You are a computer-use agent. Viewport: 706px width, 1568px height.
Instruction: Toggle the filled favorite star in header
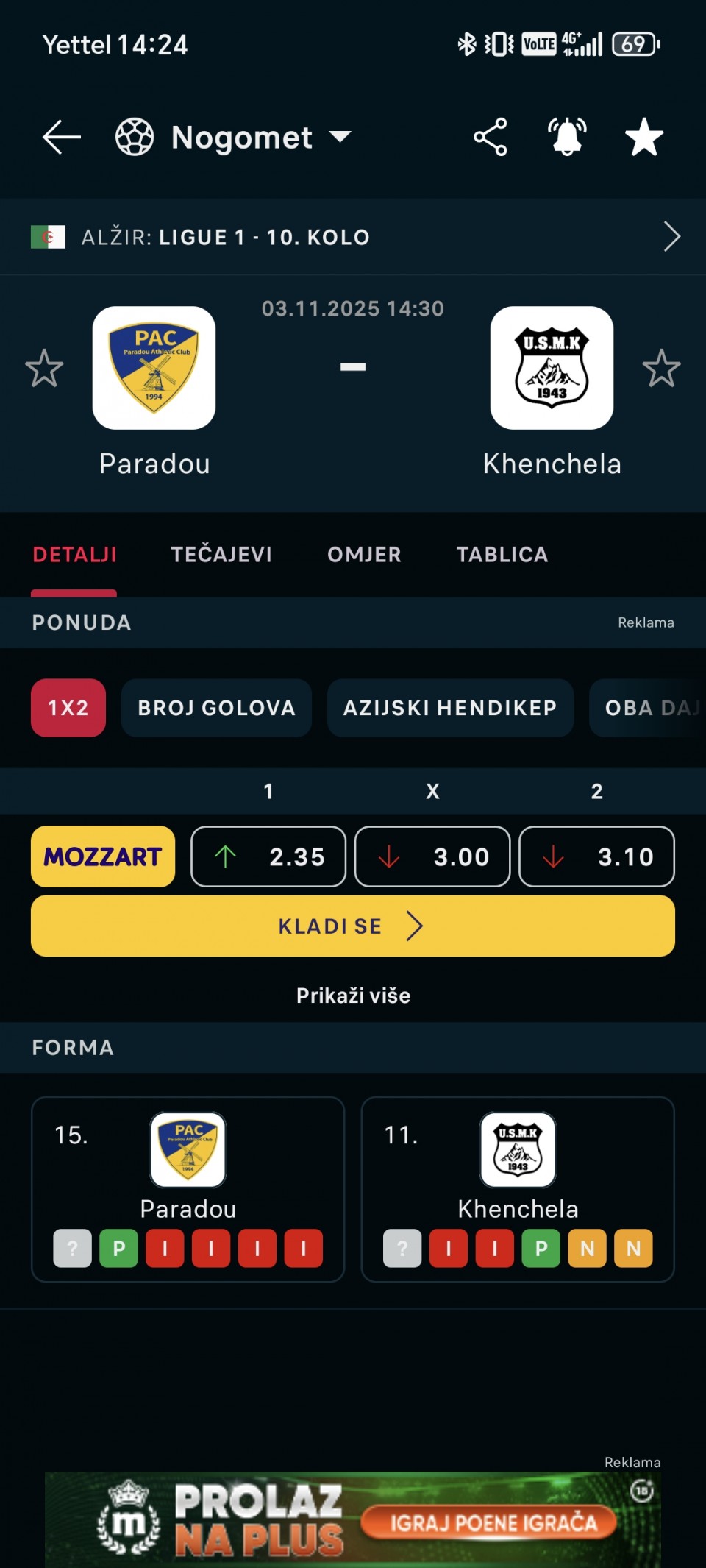tap(643, 138)
